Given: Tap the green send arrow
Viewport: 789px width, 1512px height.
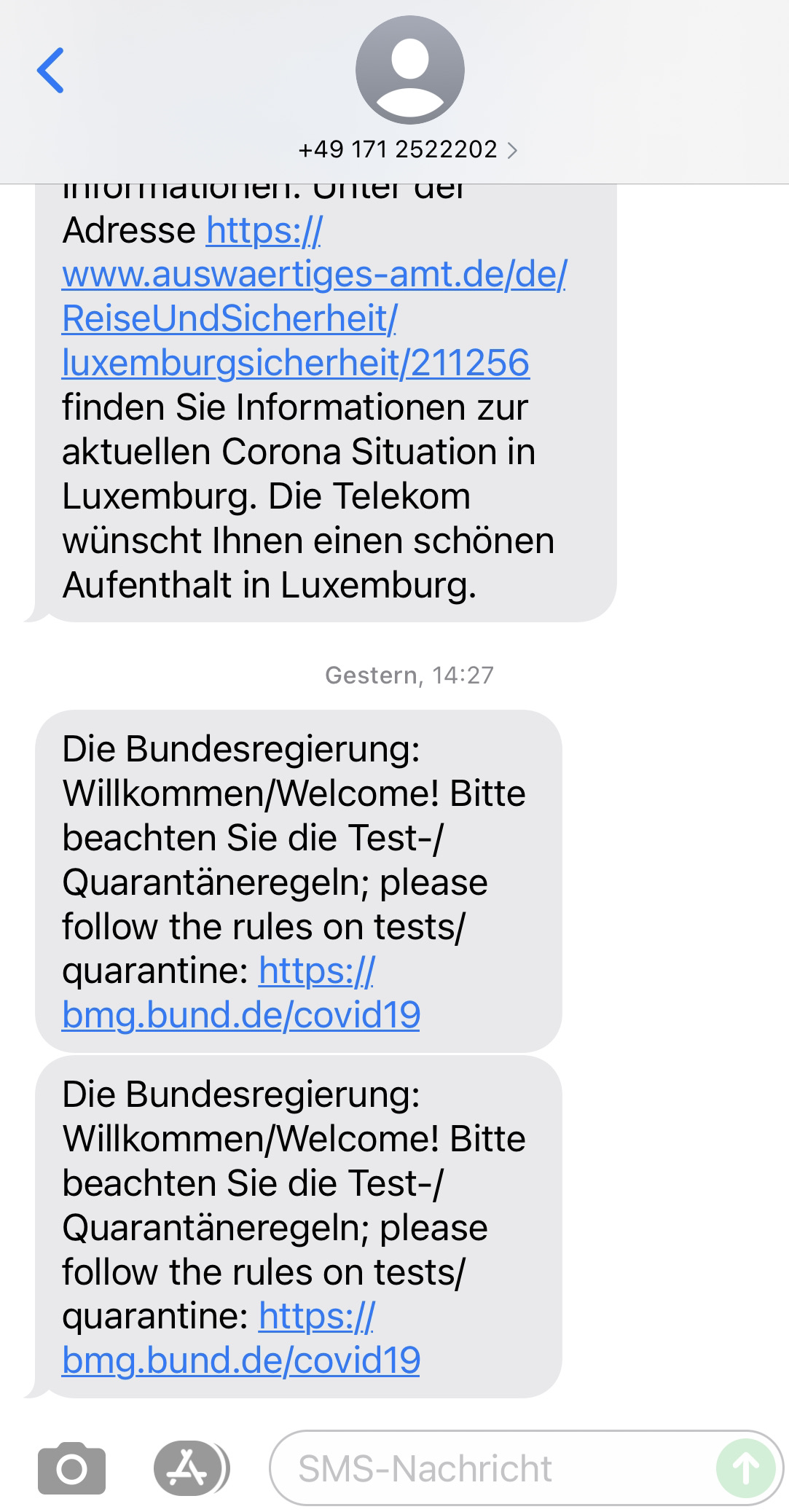Looking at the screenshot, I should 745,1469.
